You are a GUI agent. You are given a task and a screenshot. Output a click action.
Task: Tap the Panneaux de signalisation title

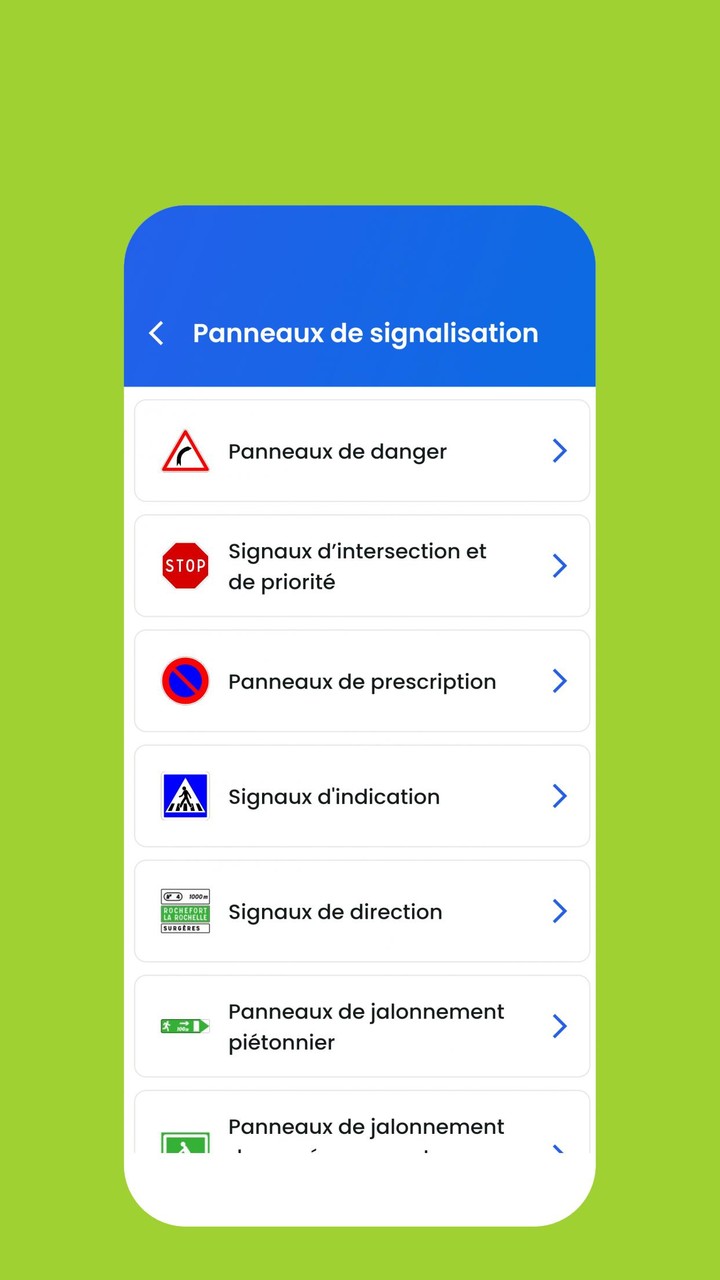click(x=365, y=333)
